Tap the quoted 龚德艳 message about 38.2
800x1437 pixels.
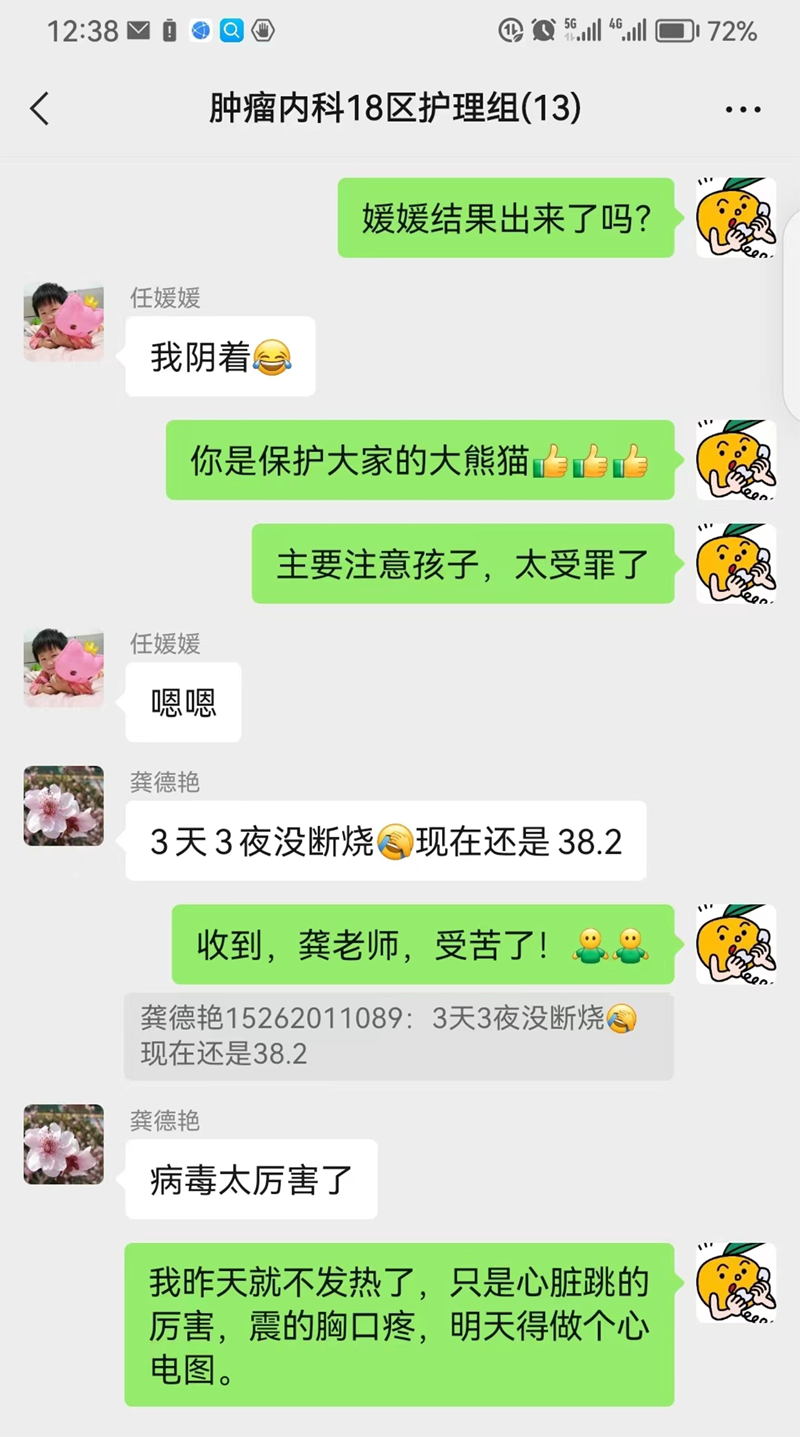(x=398, y=1036)
